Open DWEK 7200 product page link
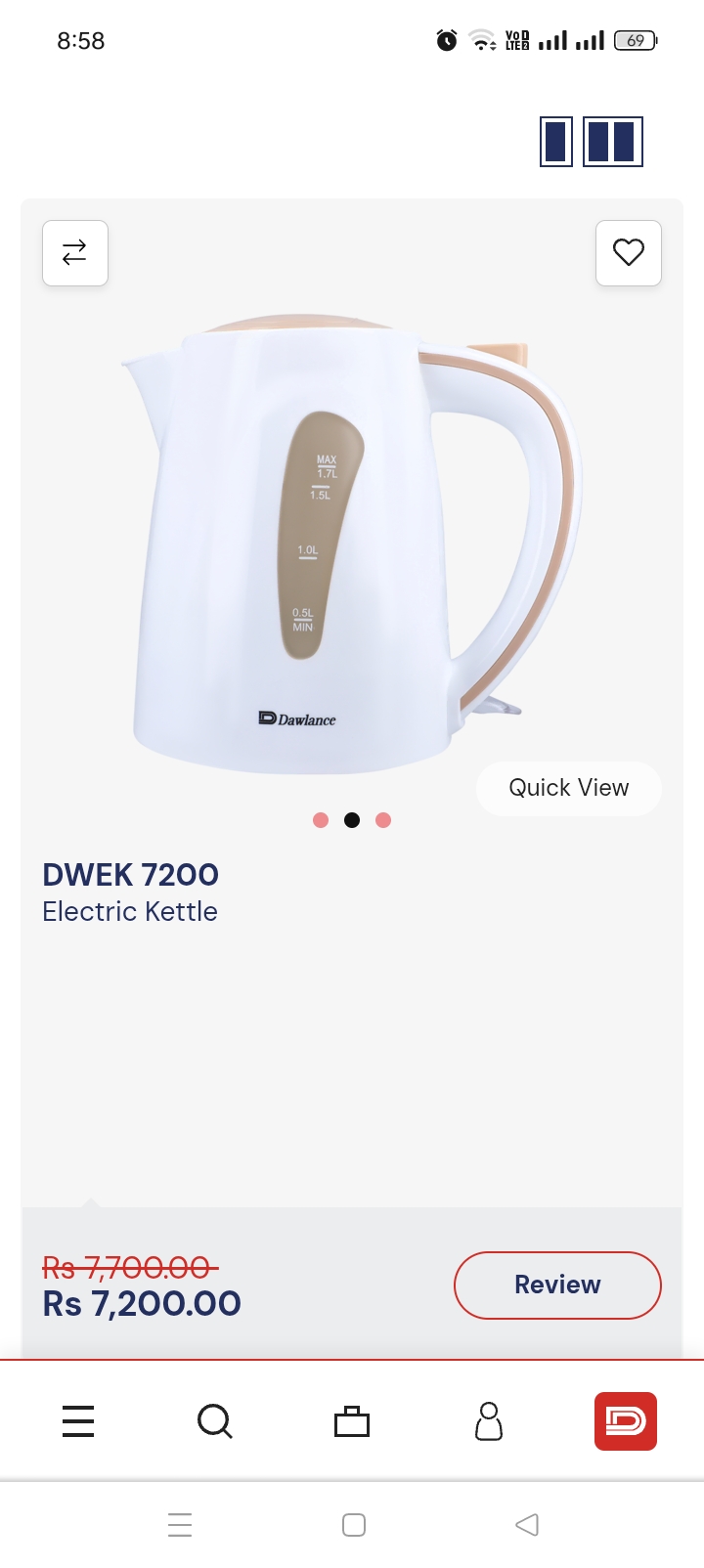This screenshot has height=1568, width=704. (x=131, y=875)
